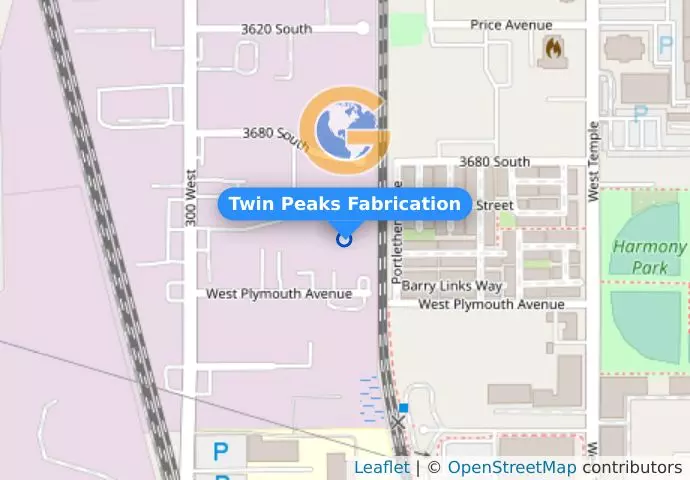Tap the Twin Peaks Fabrication map marker
The image size is (690, 480).
(x=344, y=239)
